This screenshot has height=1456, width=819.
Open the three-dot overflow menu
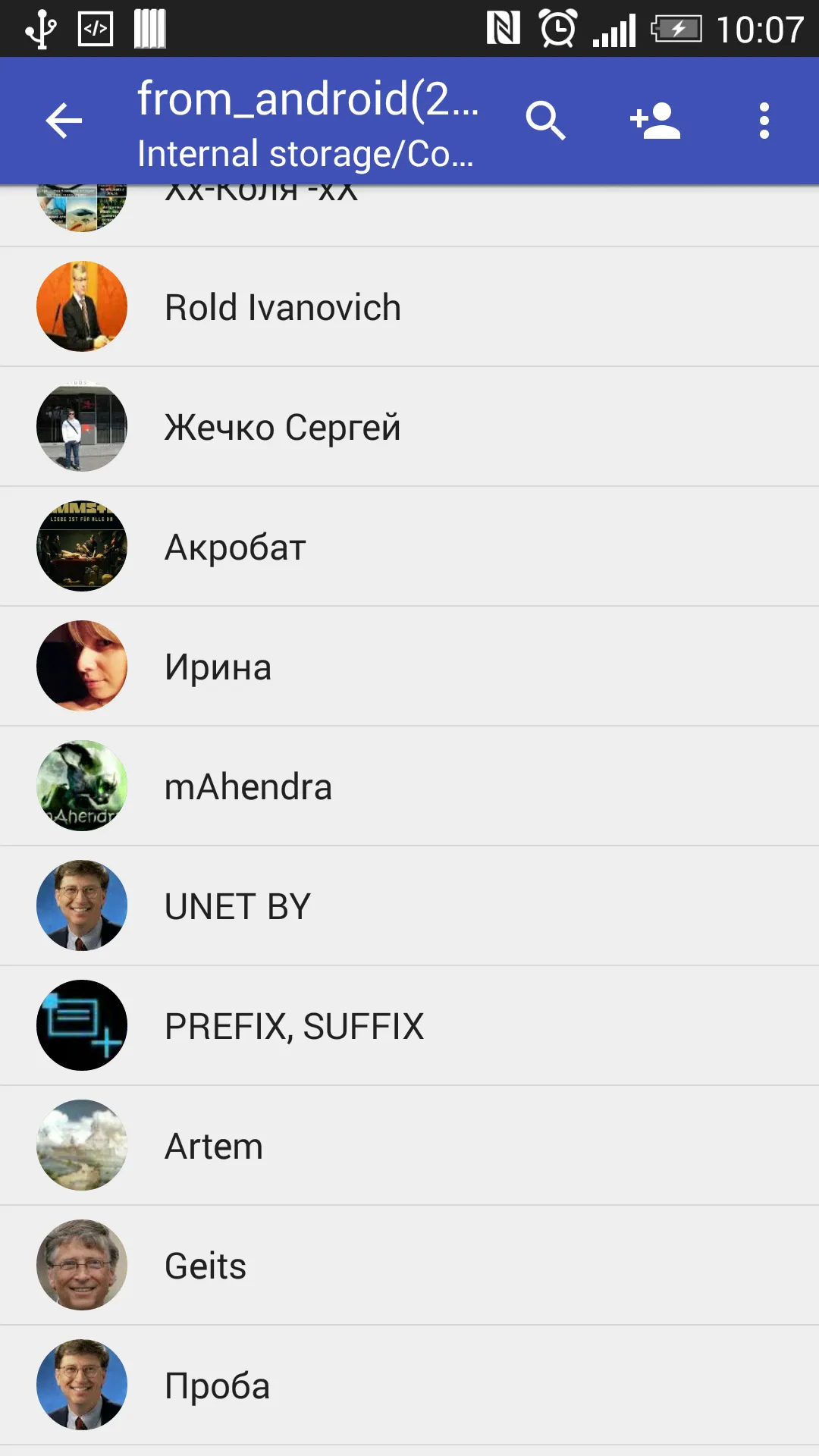coord(763,120)
